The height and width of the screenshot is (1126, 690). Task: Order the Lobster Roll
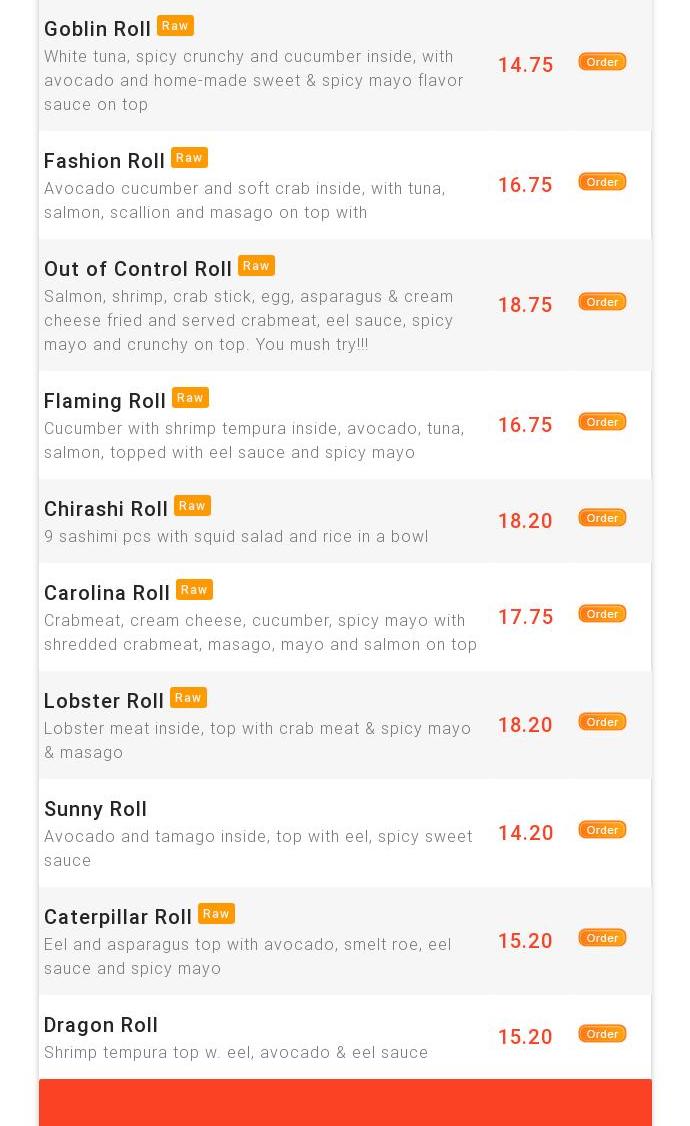[602, 722]
